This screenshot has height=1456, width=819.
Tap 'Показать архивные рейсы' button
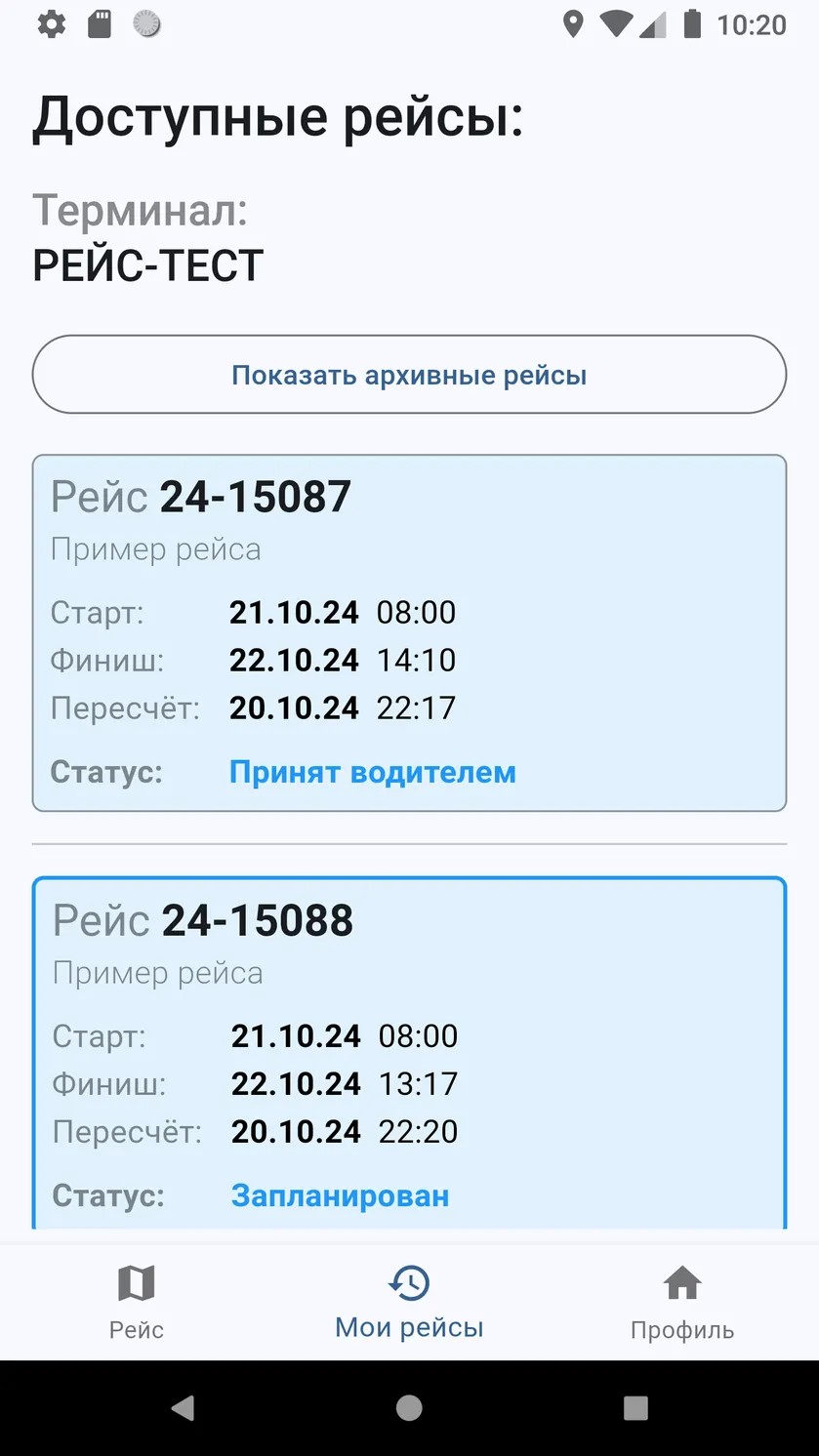click(x=409, y=375)
